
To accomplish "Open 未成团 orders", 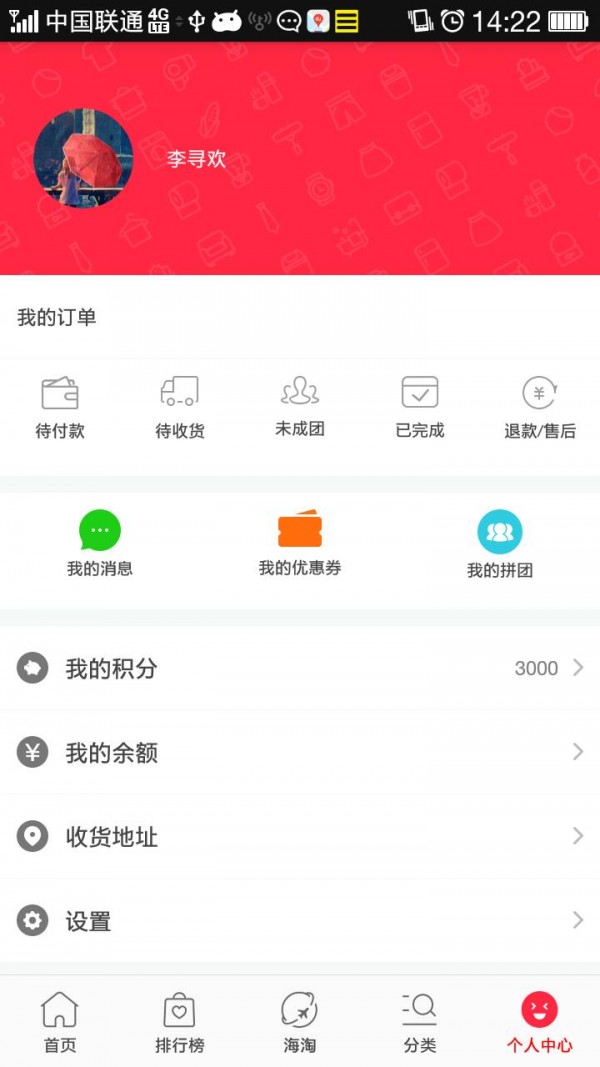I will [x=300, y=407].
